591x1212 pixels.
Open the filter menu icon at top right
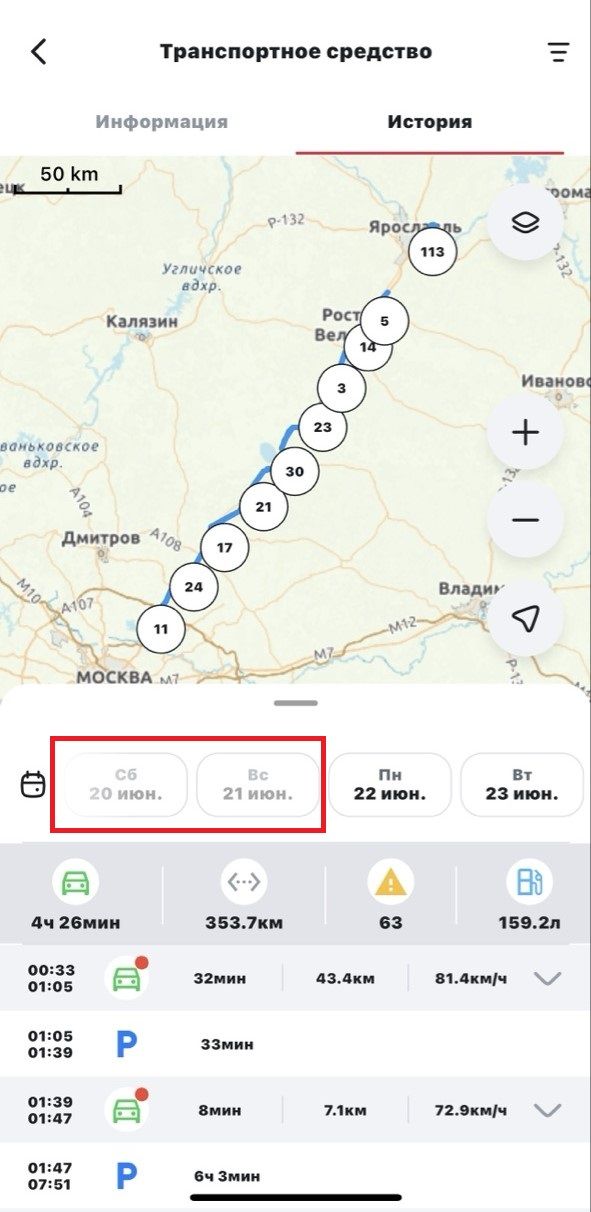[557, 52]
